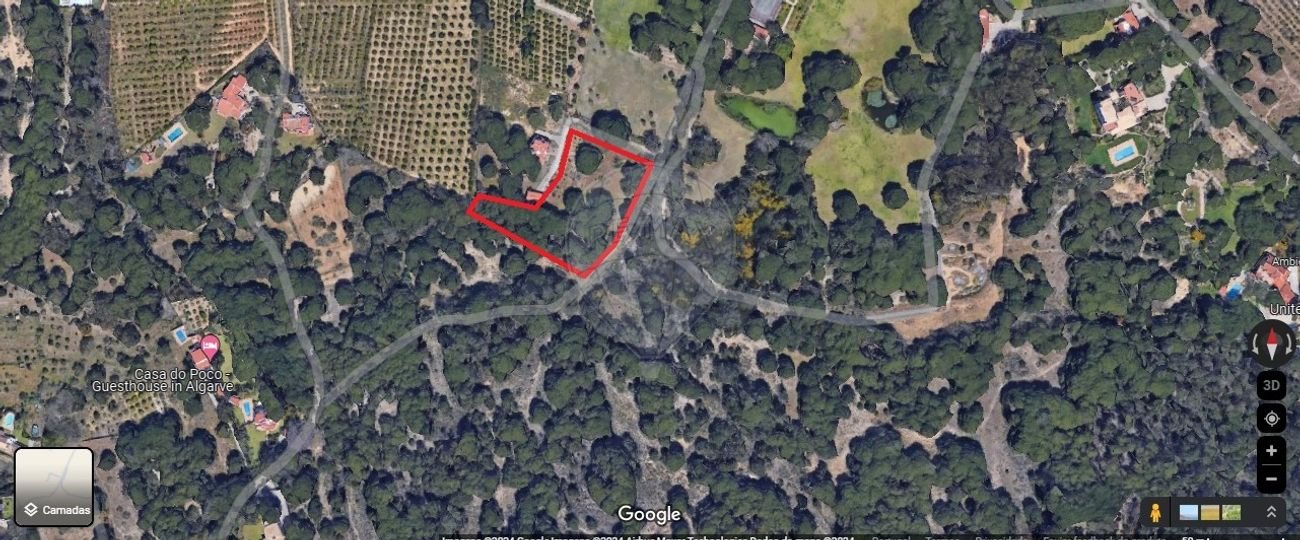Reset the map with the compass
This screenshot has width=1300, height=540.
[1271, 343]
